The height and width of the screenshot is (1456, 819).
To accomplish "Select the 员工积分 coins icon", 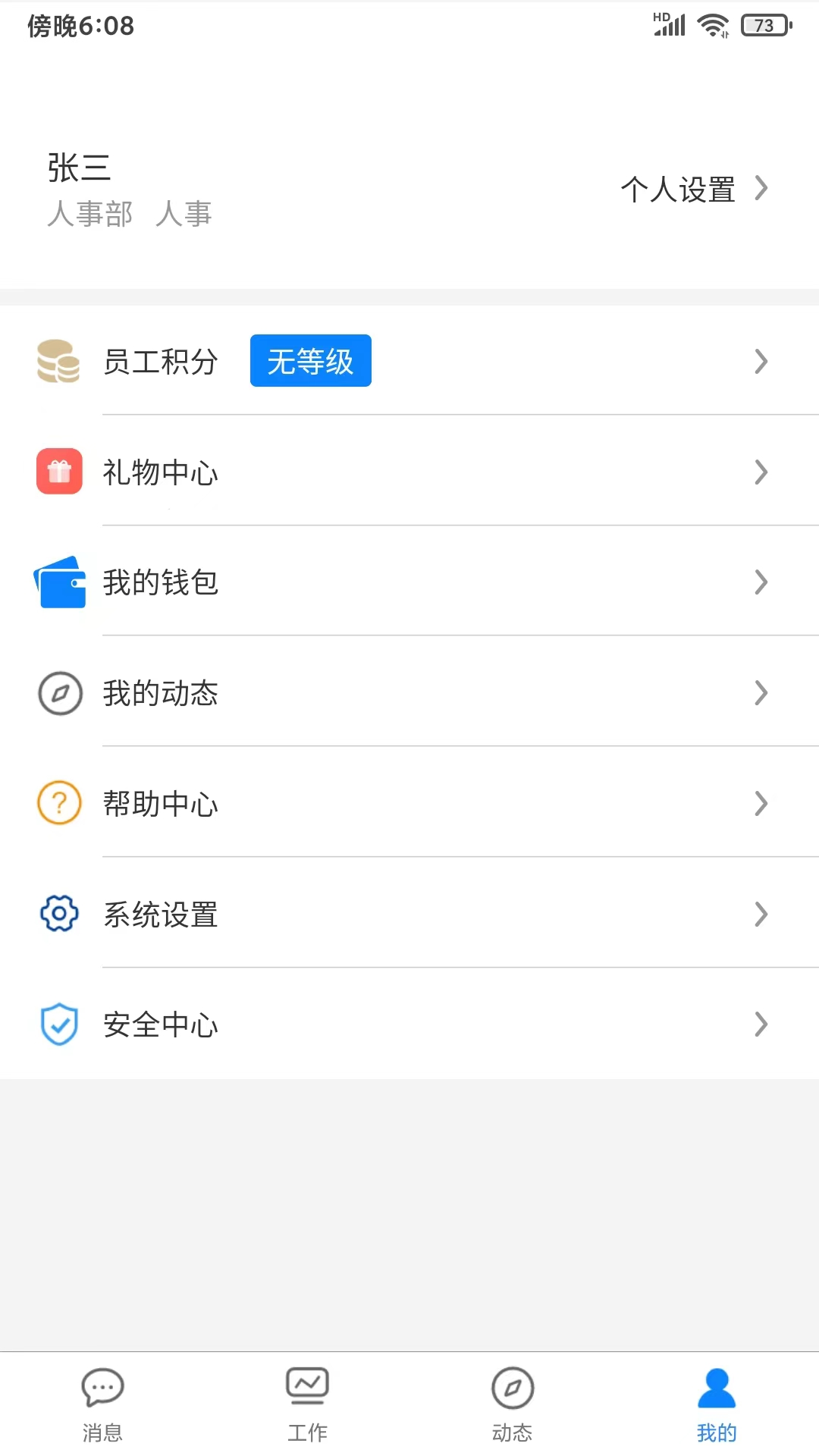I will point(58,362).
